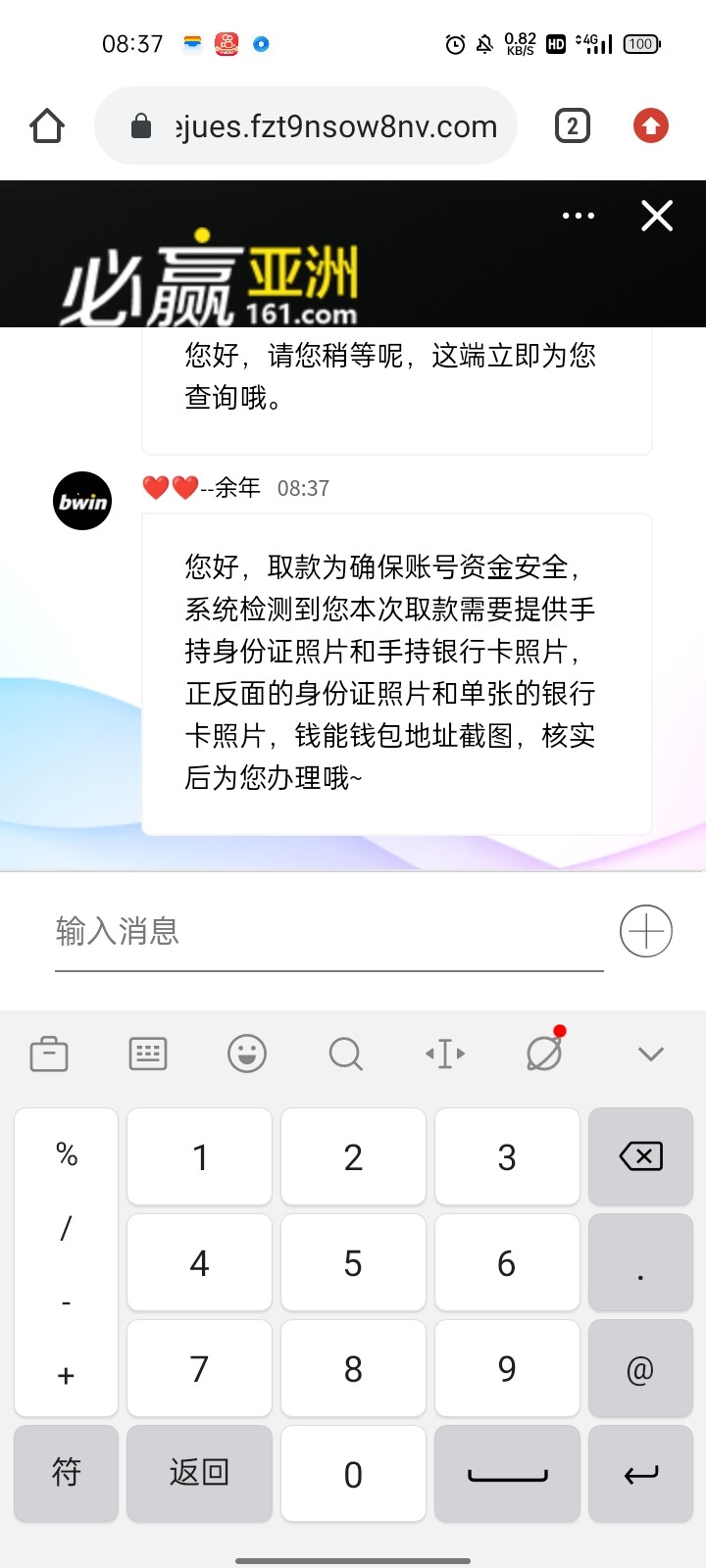This screenshot has width=706, height=1568.
Task: Open the keyboard layout switcher
Action: tap(148, 1054)
